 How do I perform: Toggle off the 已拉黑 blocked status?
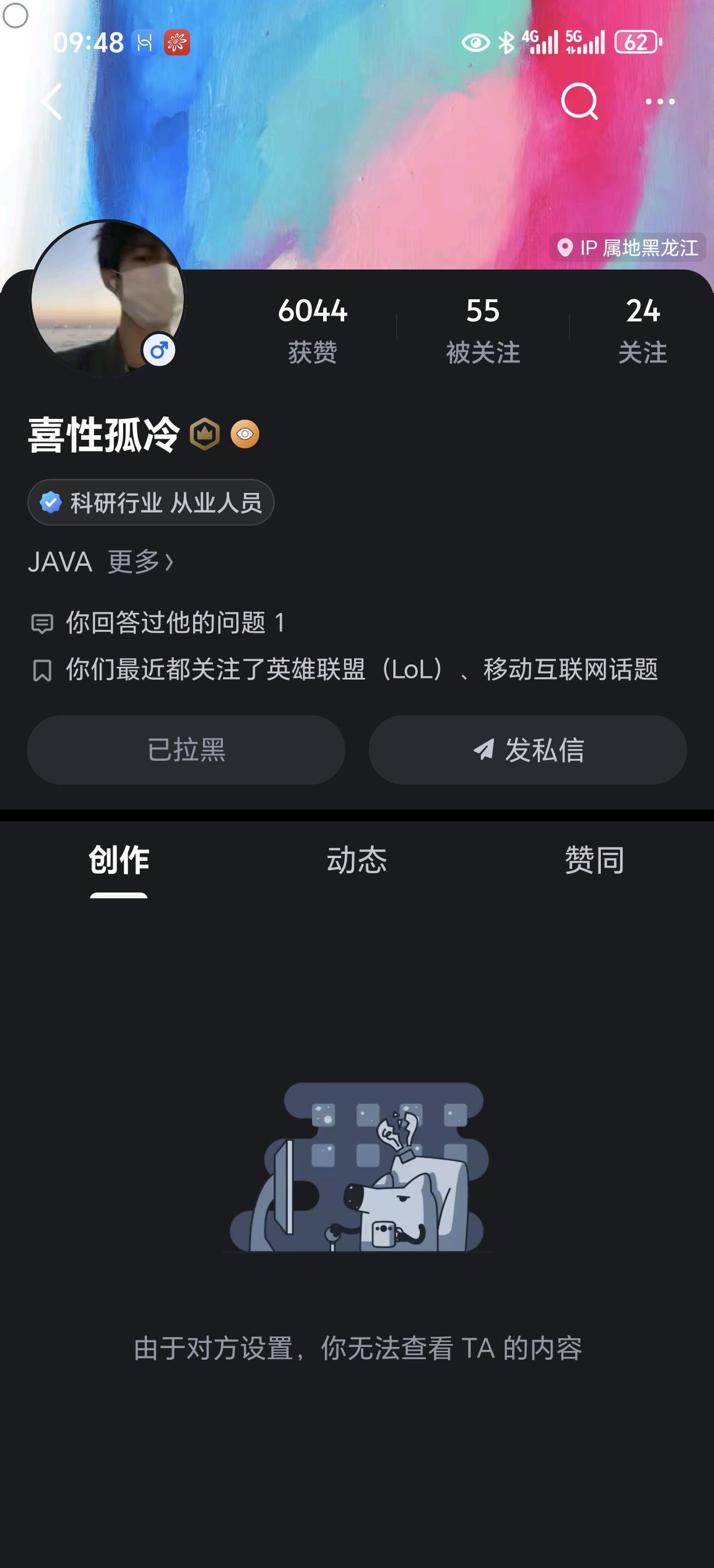pos(185,751)
